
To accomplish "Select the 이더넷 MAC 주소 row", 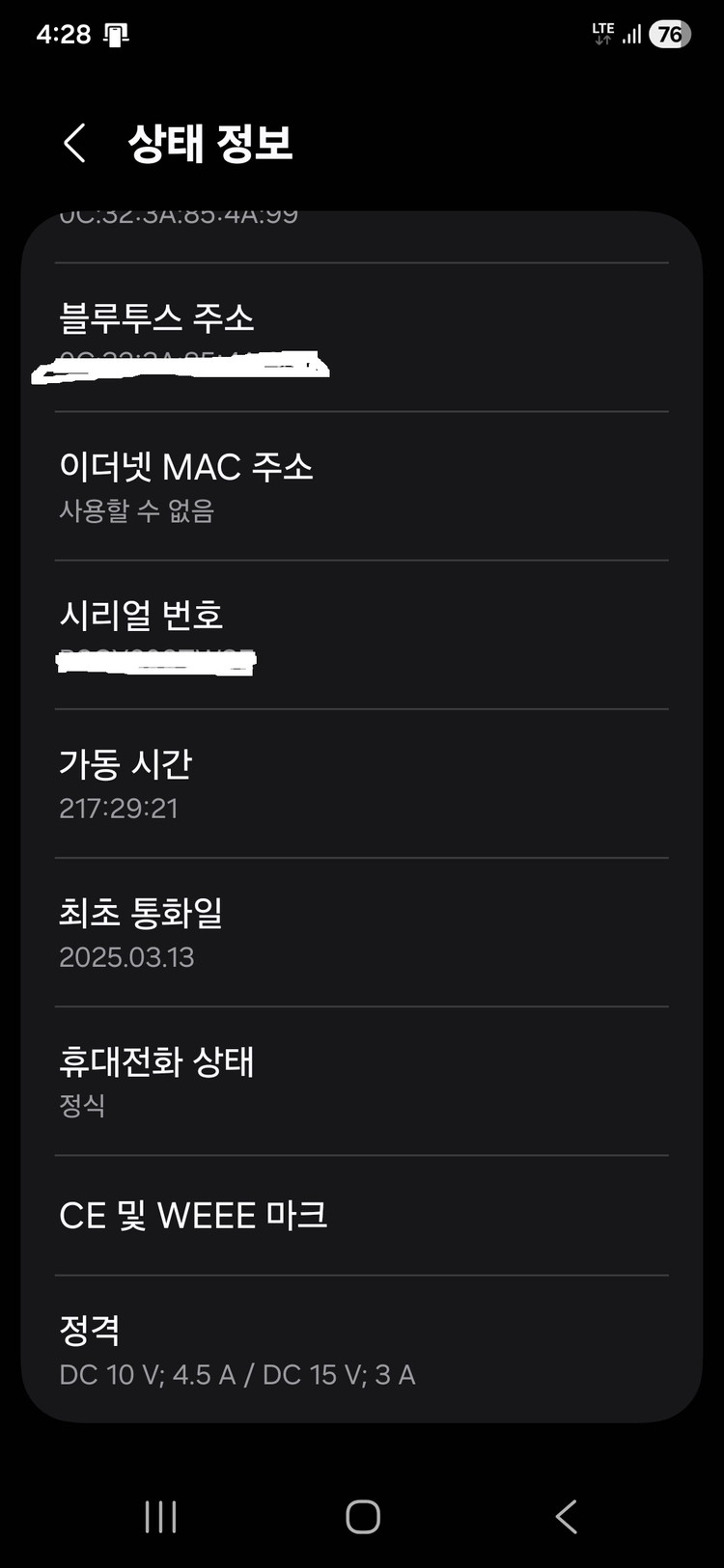I will click(362, 485).
